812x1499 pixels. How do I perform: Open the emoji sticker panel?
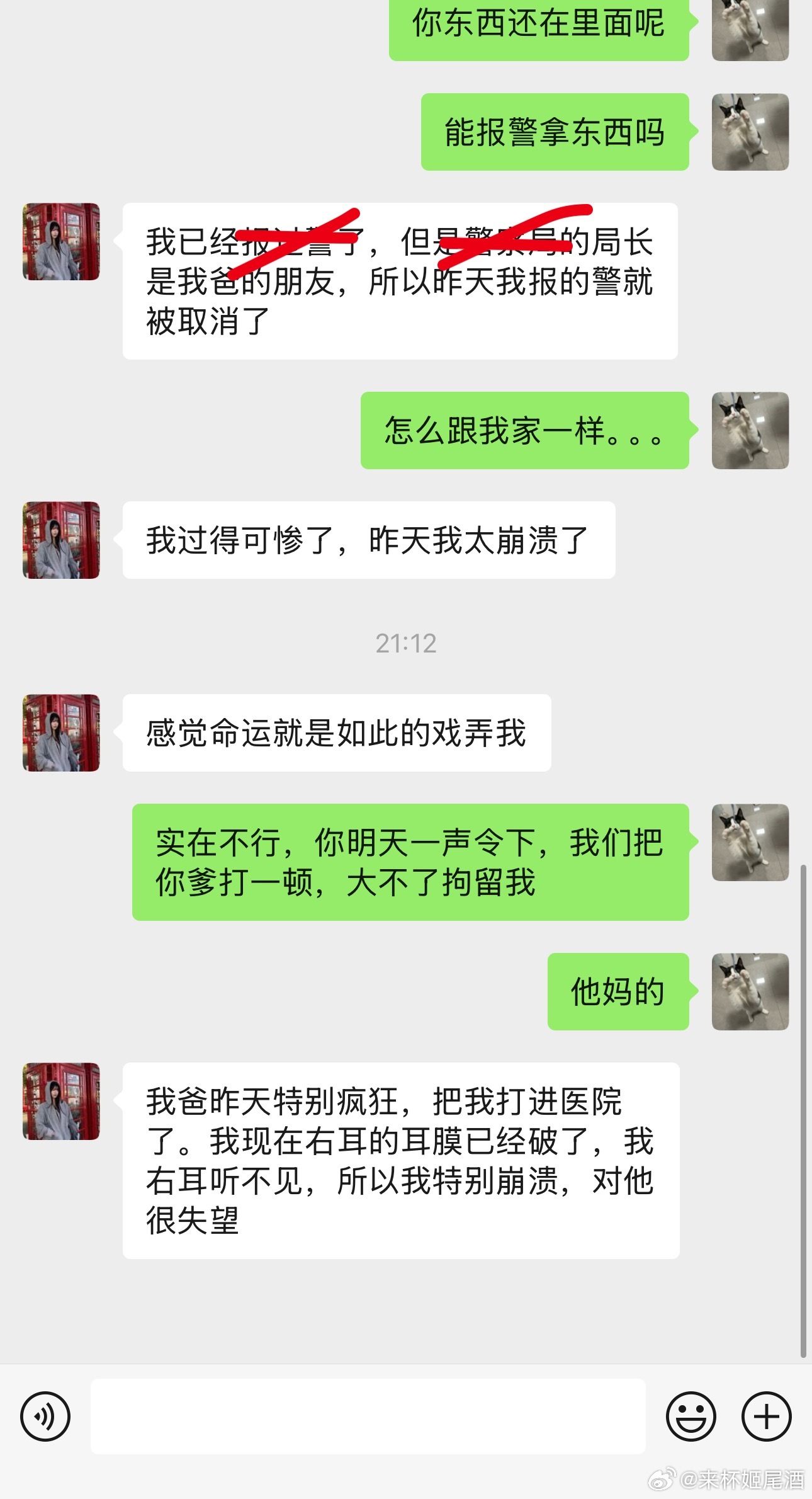[x=691, y=1416]
